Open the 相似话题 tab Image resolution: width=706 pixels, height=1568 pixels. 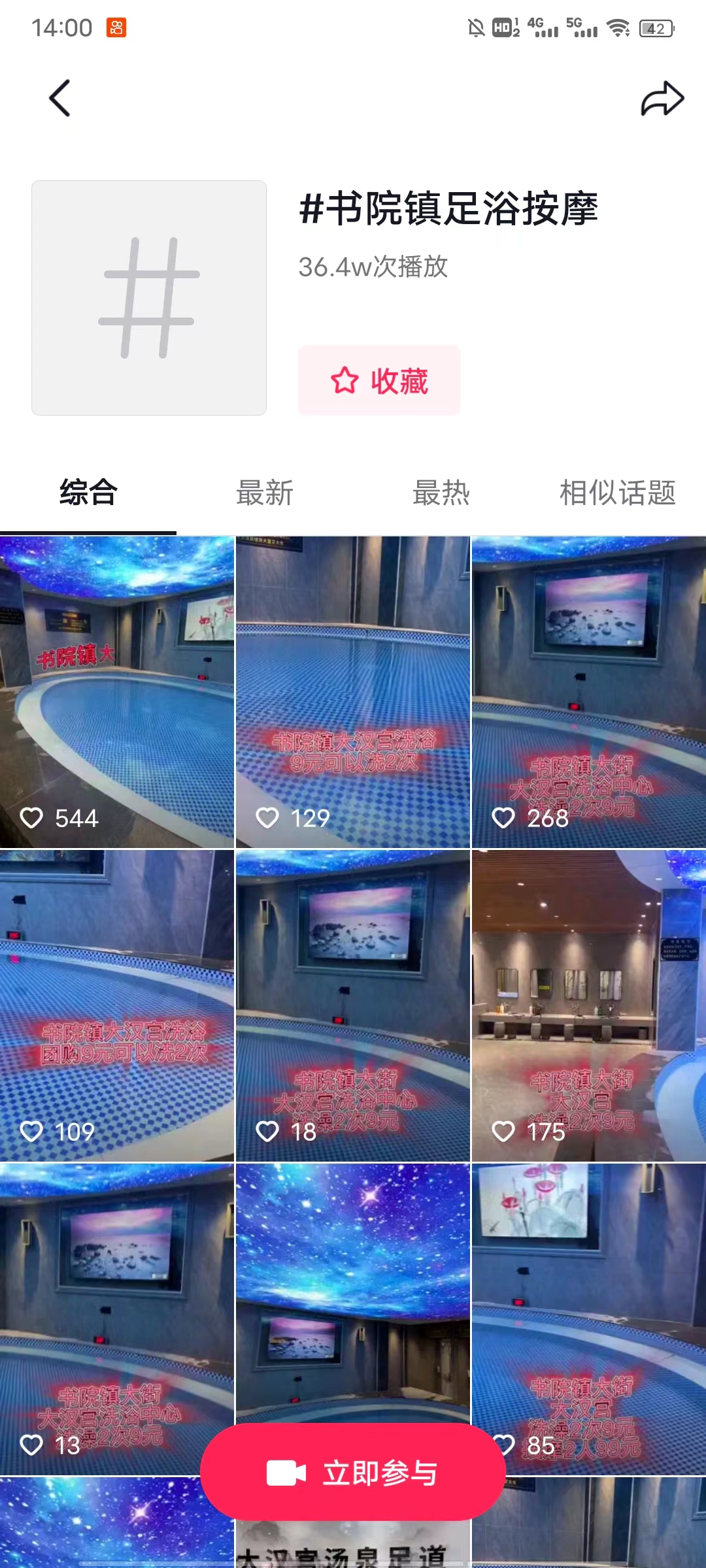617,493
